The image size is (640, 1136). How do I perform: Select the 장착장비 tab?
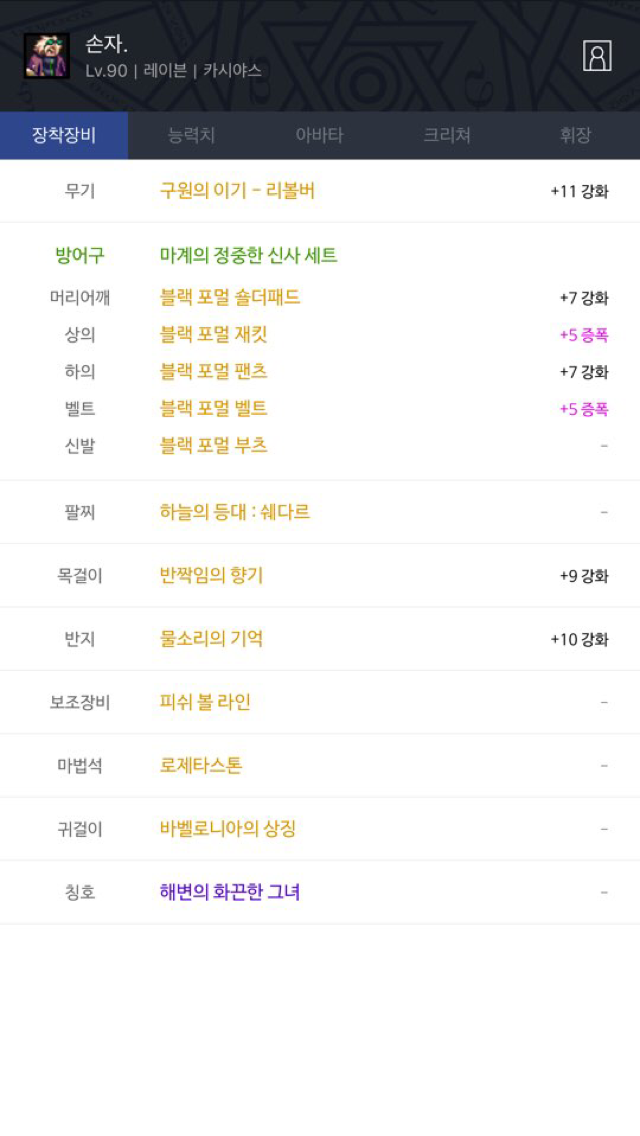(x=64, y=135)
